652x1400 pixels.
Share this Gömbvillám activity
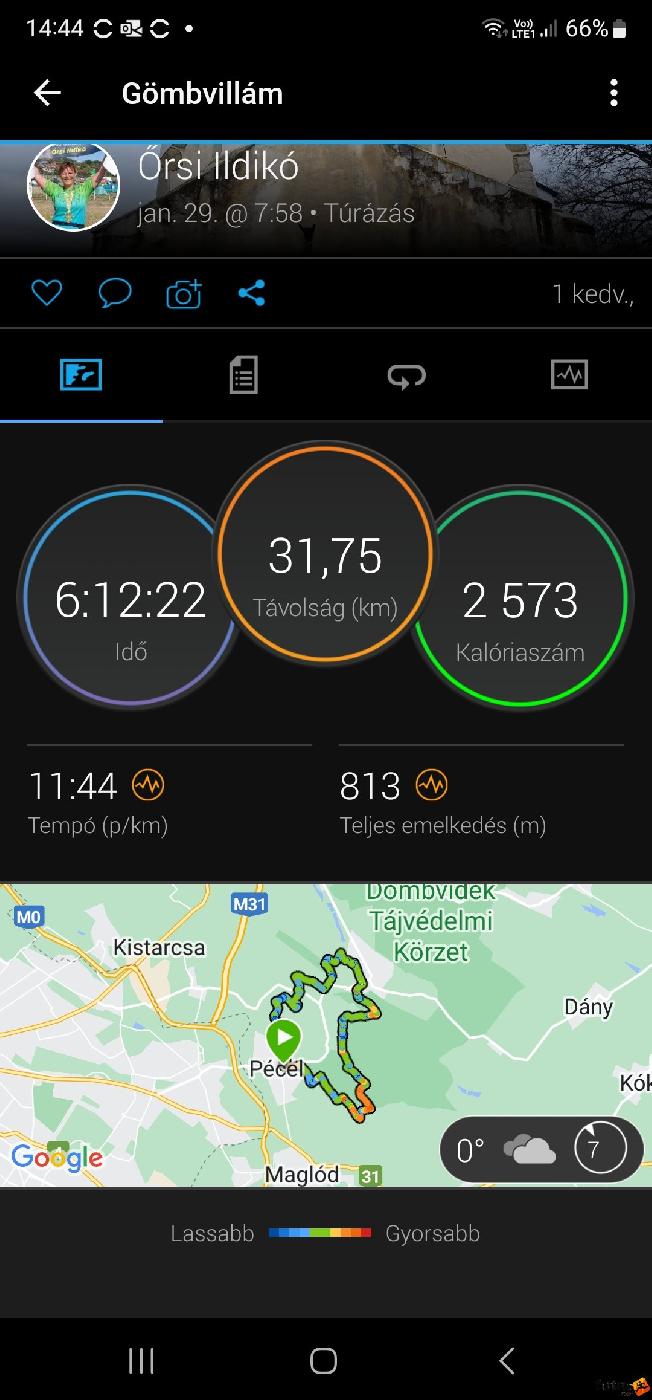click(251, 293)
